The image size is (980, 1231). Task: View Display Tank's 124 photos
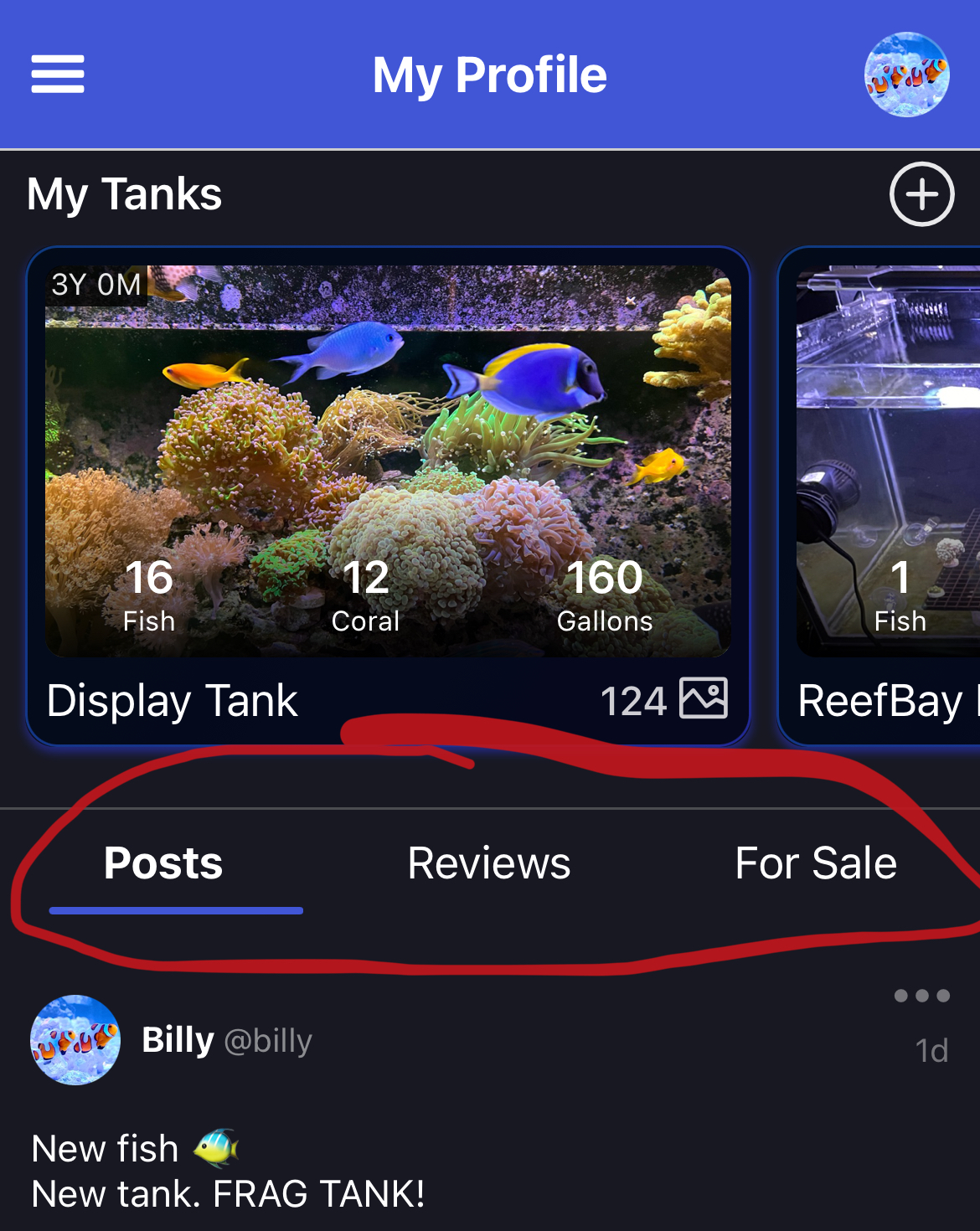[x=663, y=700]
